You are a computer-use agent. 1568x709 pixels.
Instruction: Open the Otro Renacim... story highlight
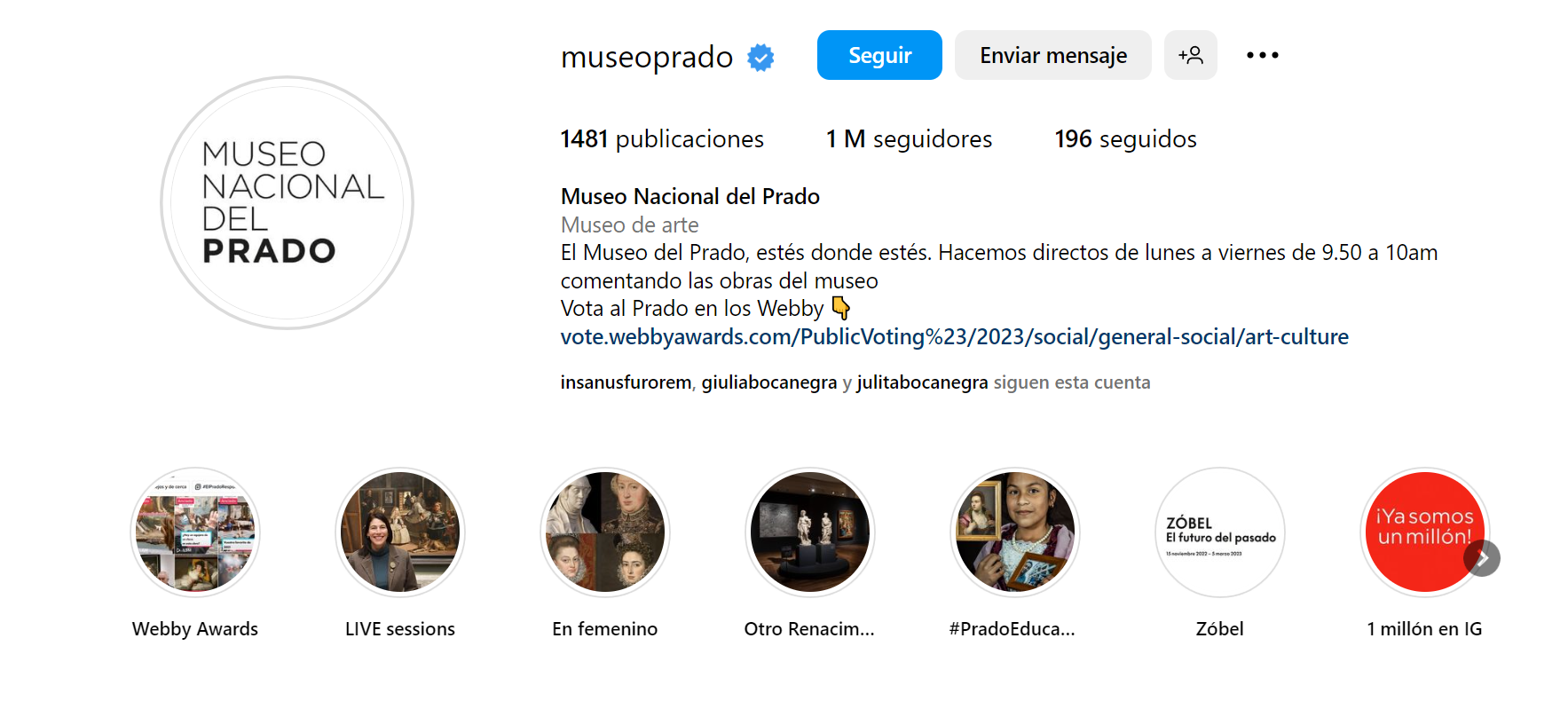click(810, 532)
